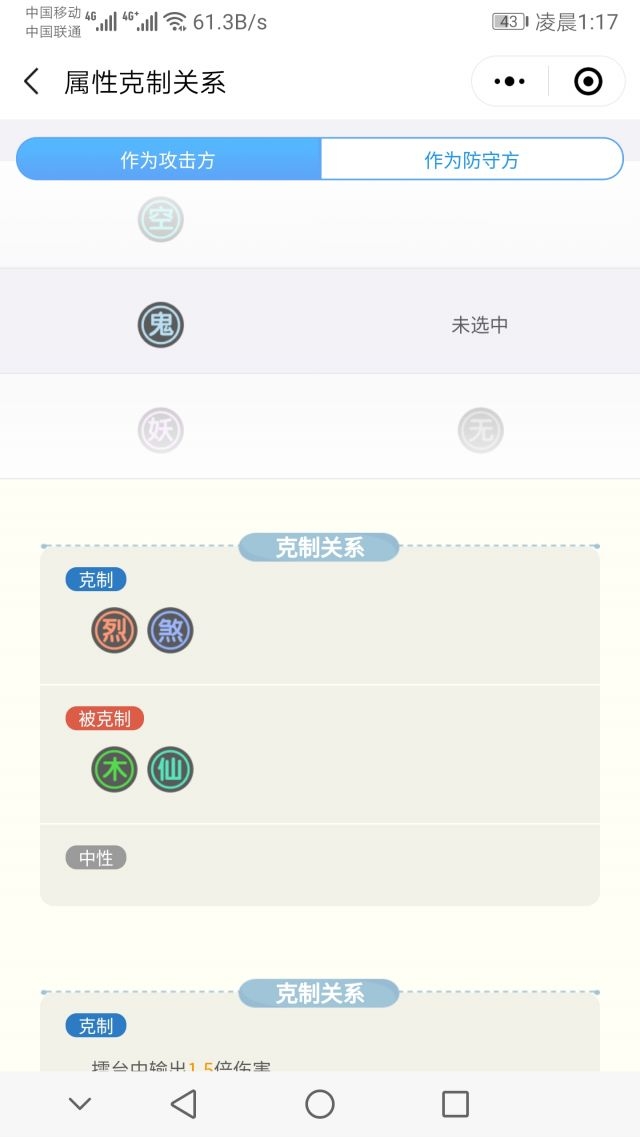Select the 鬼 attribute in the picker
Screen dimensions: 640x1137
160,325
